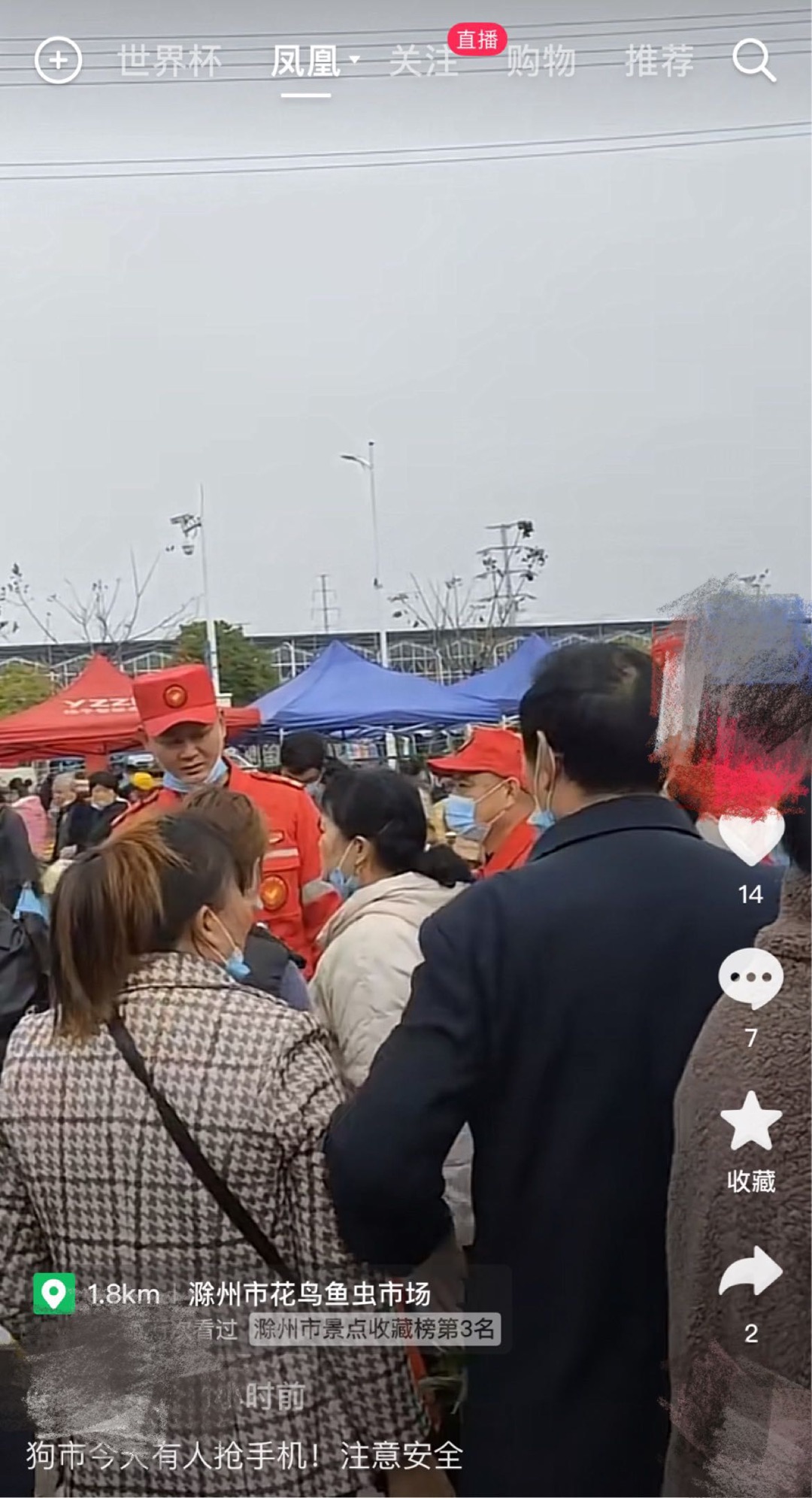Open location 滁州市花鸟鱼虫市场
The image size is (812, 1498).
point(308,1294)
